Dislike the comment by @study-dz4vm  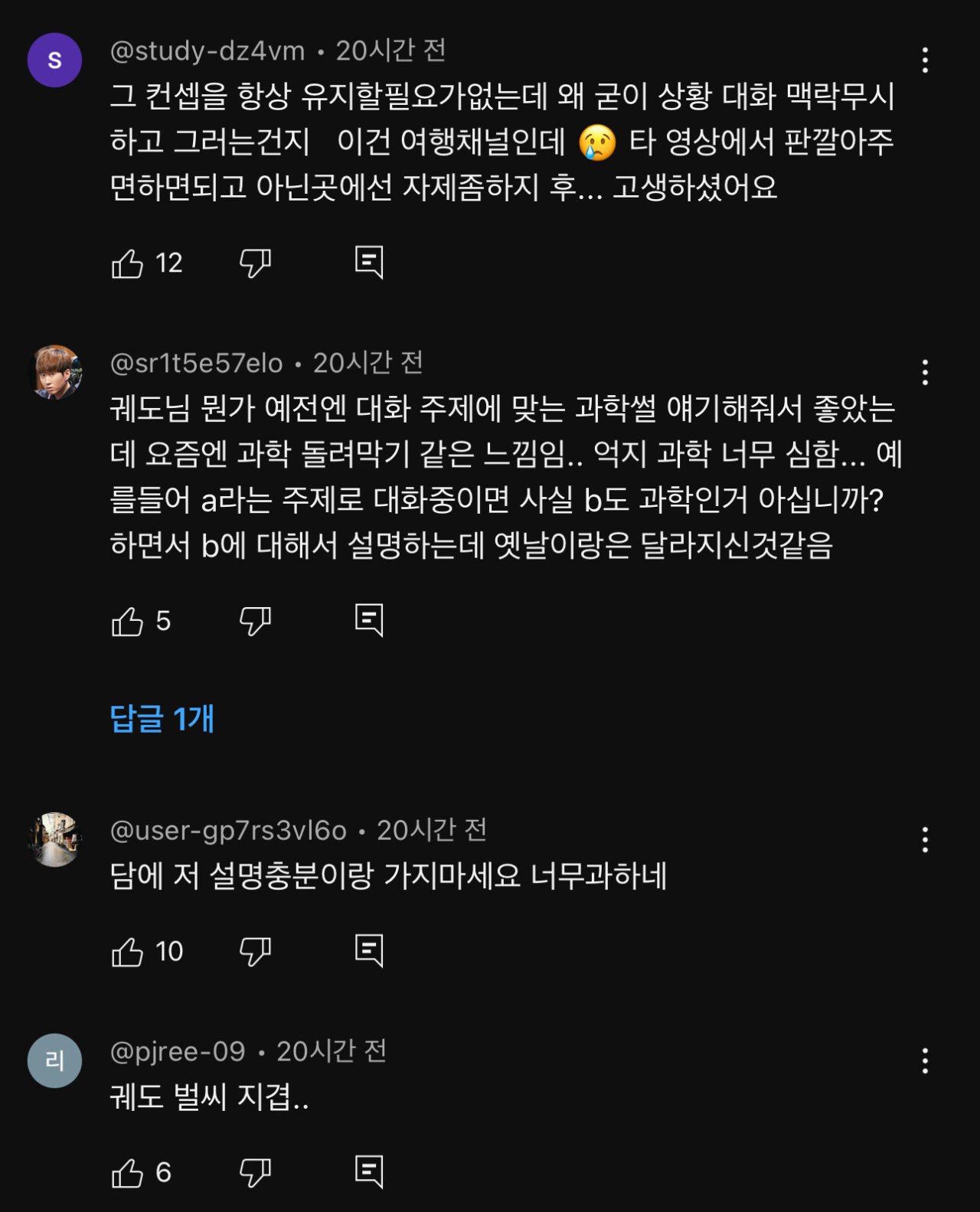click(255, 263)
